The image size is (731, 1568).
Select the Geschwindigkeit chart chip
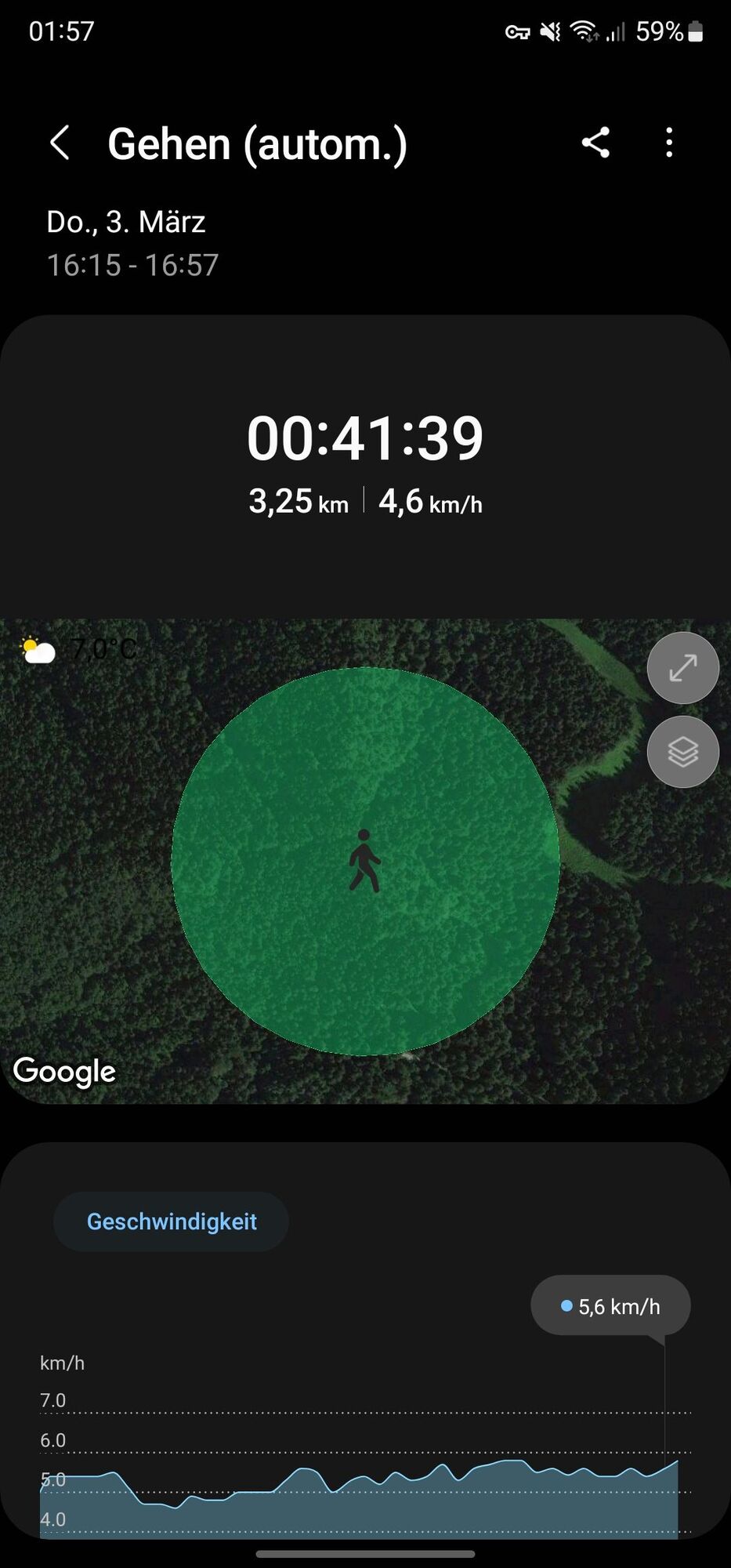point(171,1221)
